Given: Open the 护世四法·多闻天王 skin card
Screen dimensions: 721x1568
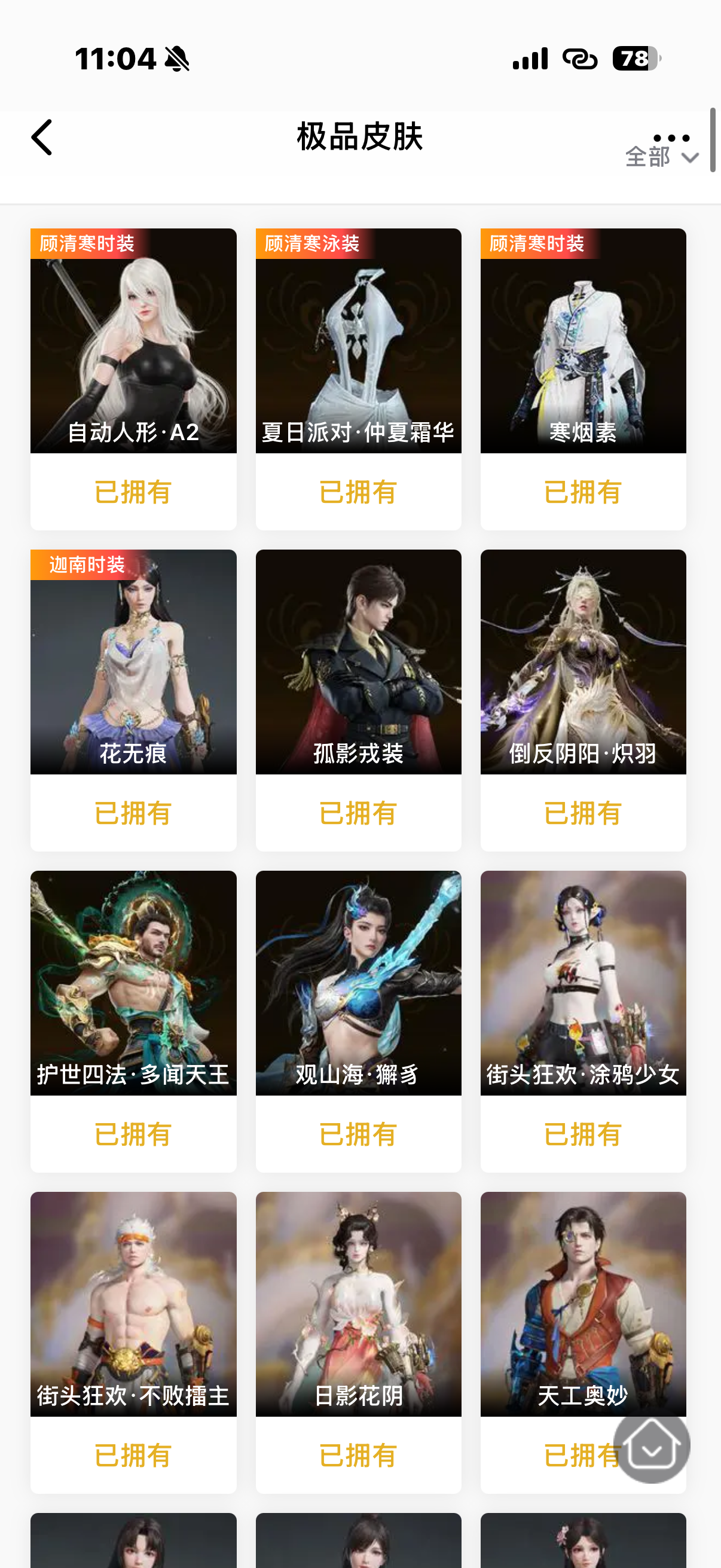Looking at the screenshot, I should (133, 983).
